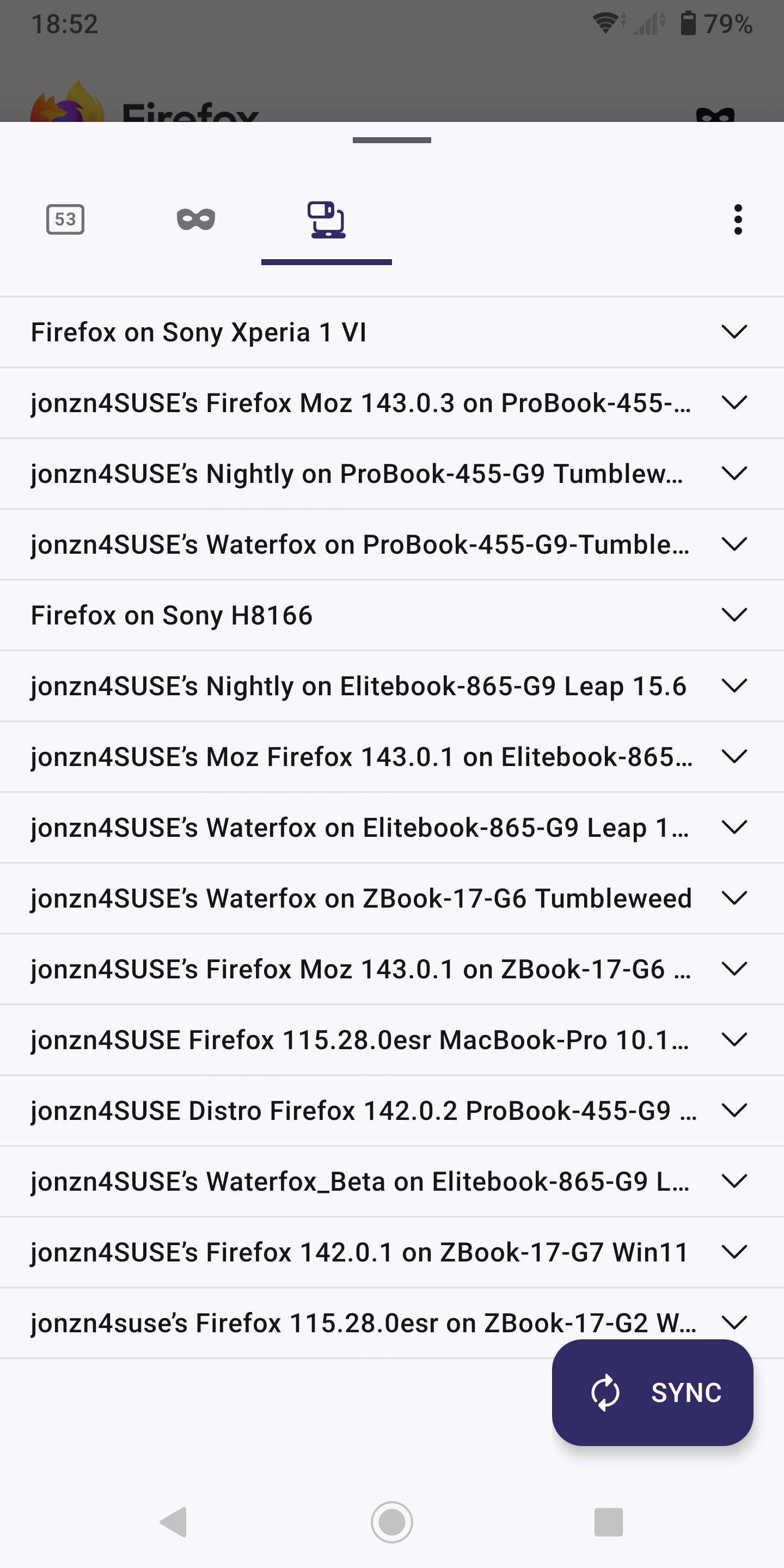Switch to the normal tabs view
The image size is (784, 1568).
click(x=65, y=219)
